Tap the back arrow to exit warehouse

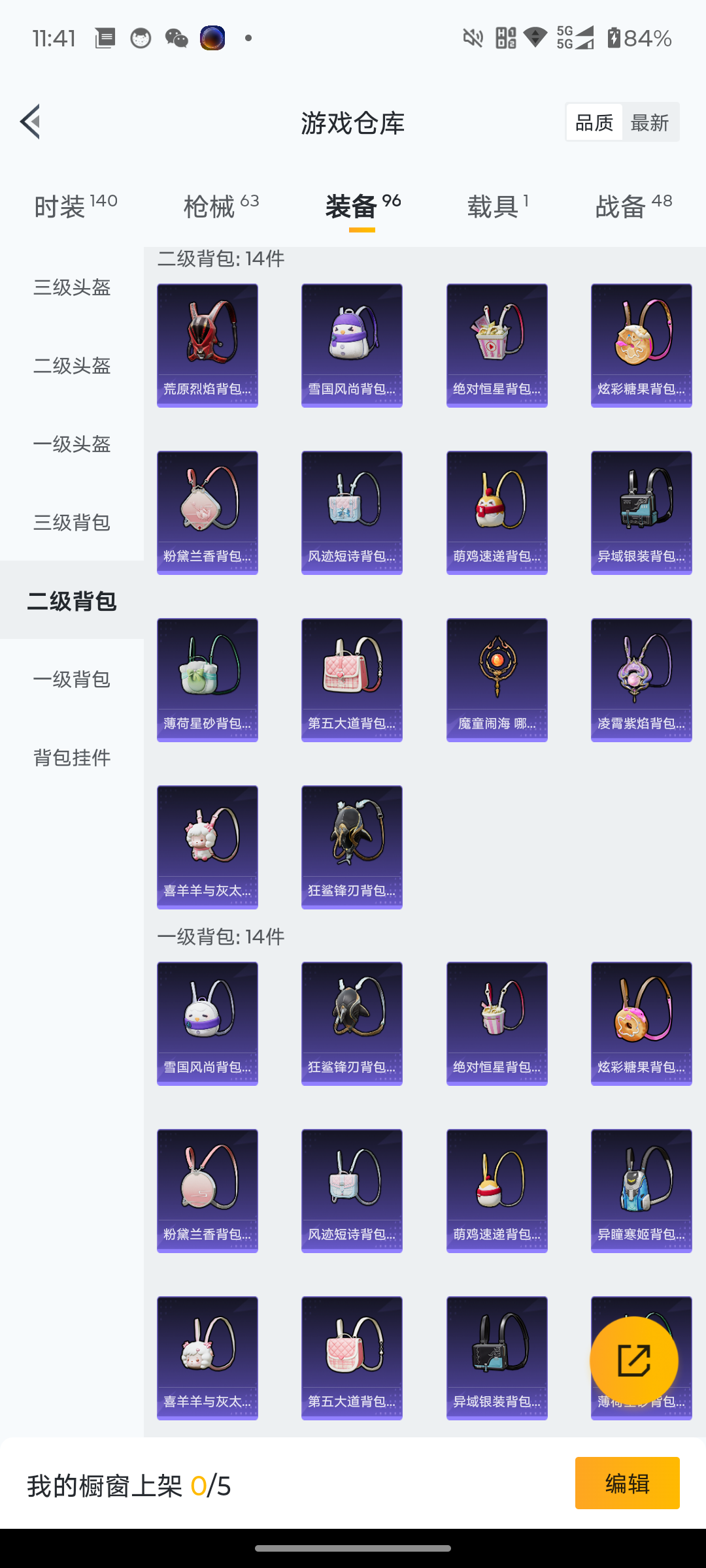29,122
